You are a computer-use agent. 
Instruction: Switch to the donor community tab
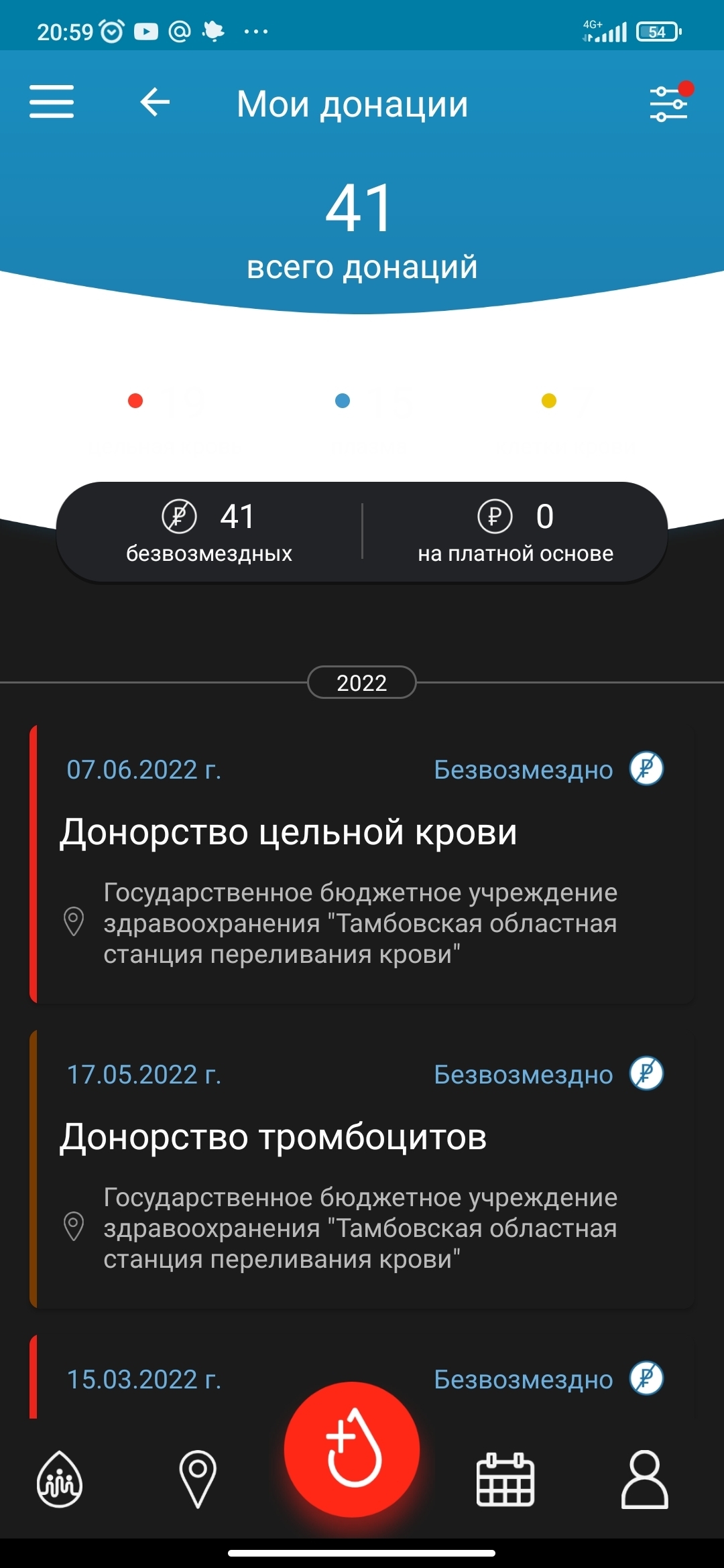(x=60, y=1480)
